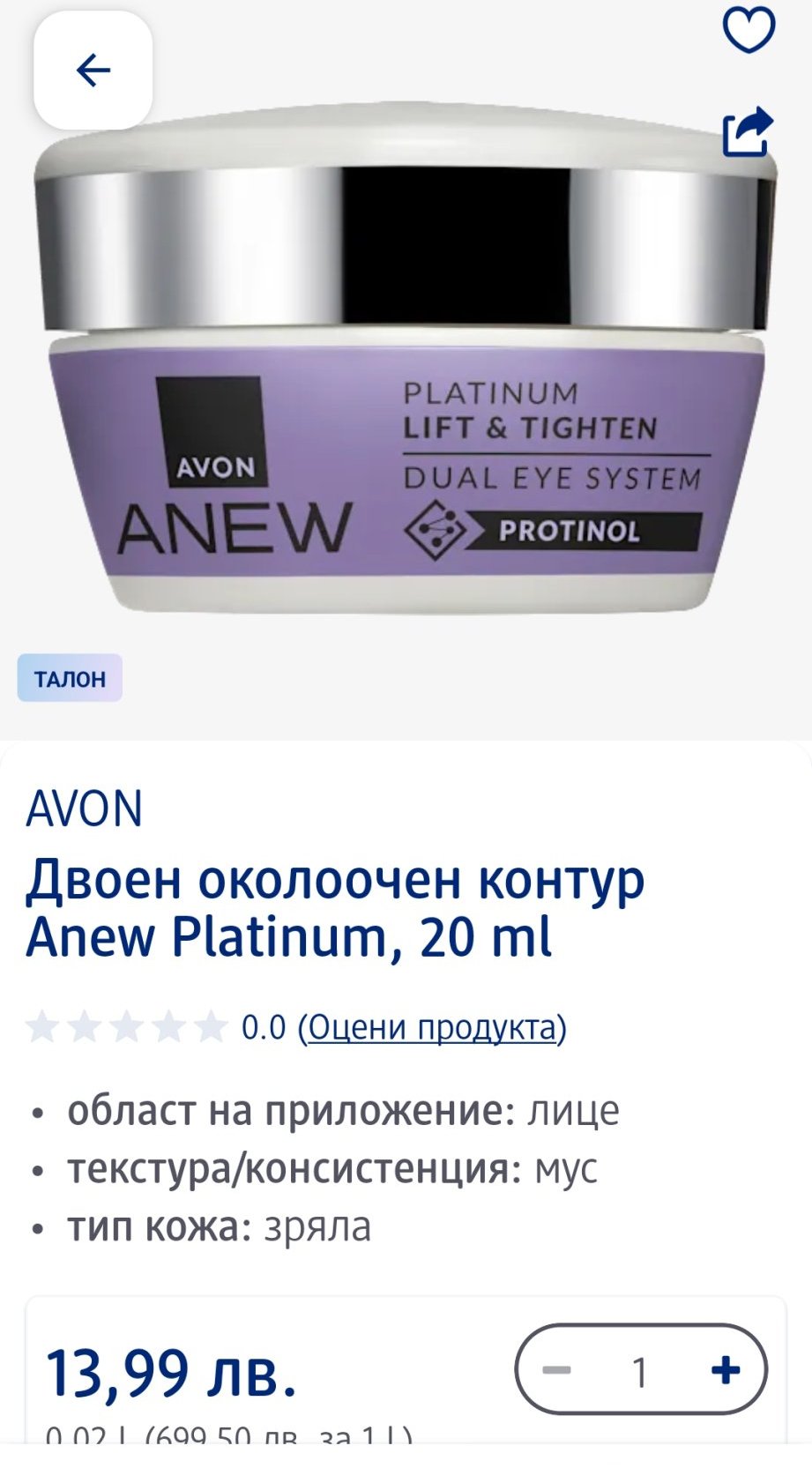
Task: Open the Оцени продукта rating link
Action: coord(432,1027)
